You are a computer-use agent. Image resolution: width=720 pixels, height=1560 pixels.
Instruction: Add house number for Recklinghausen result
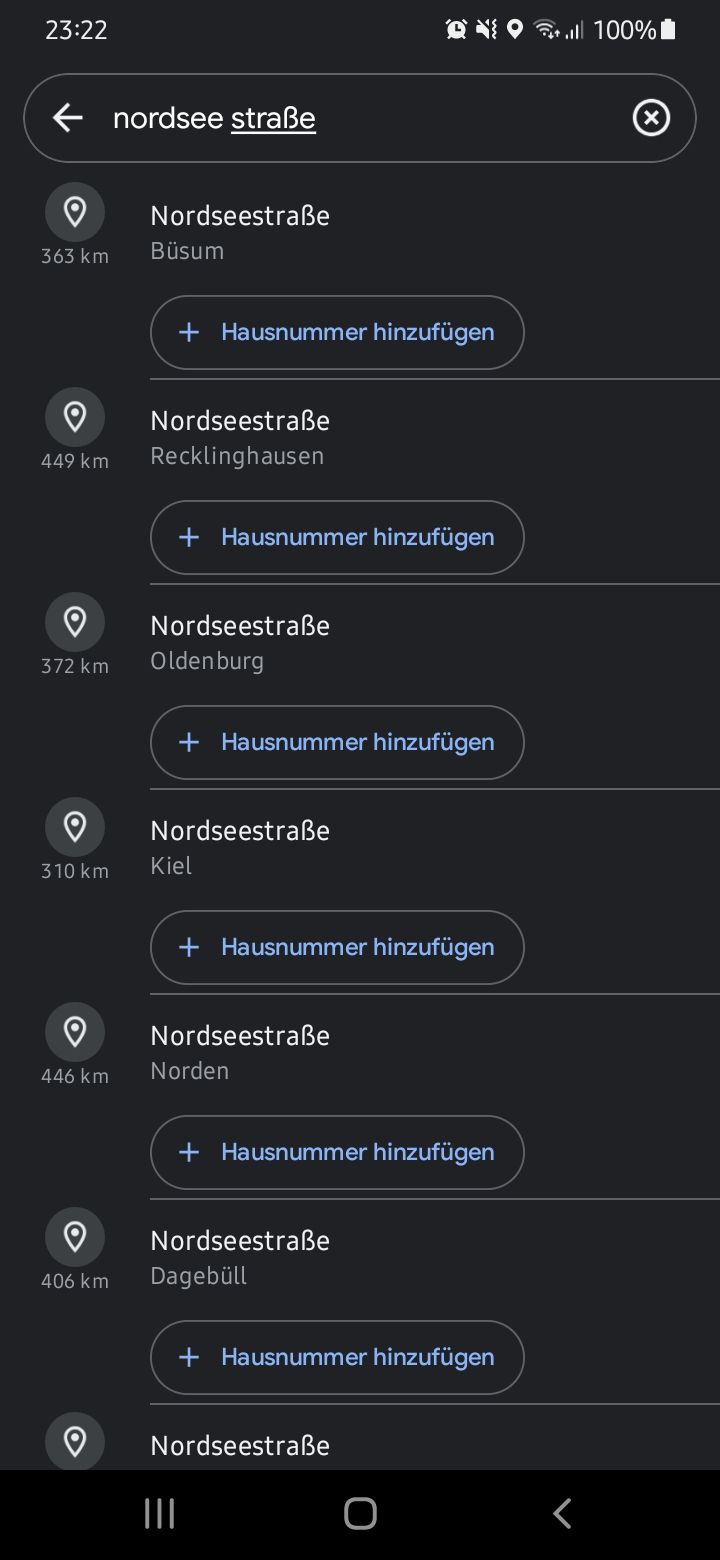pos(337,537)
